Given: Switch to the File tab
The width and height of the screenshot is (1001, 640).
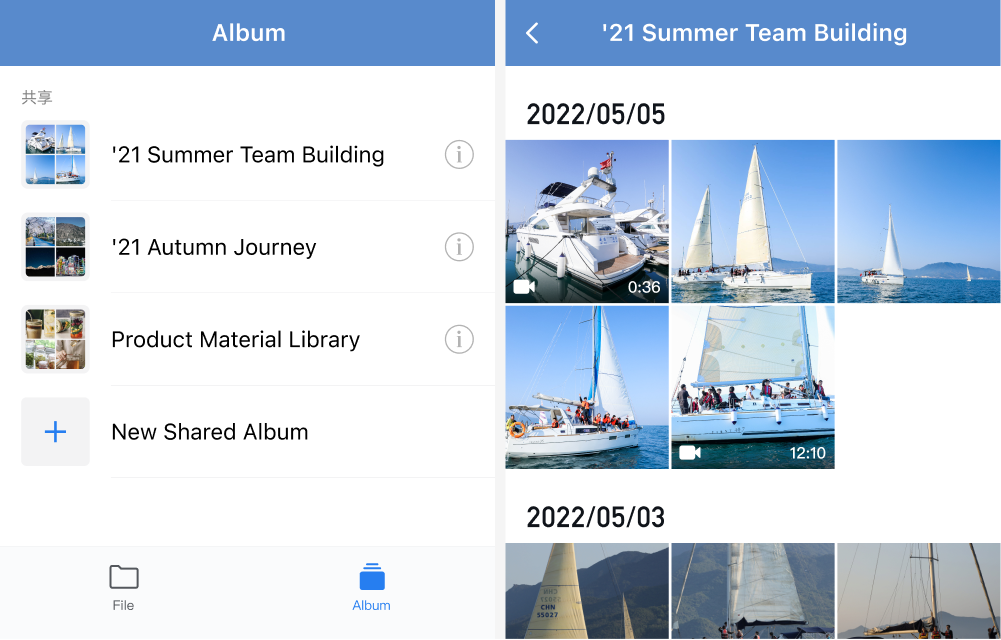Looking at the screenshot, I should 124,586.
